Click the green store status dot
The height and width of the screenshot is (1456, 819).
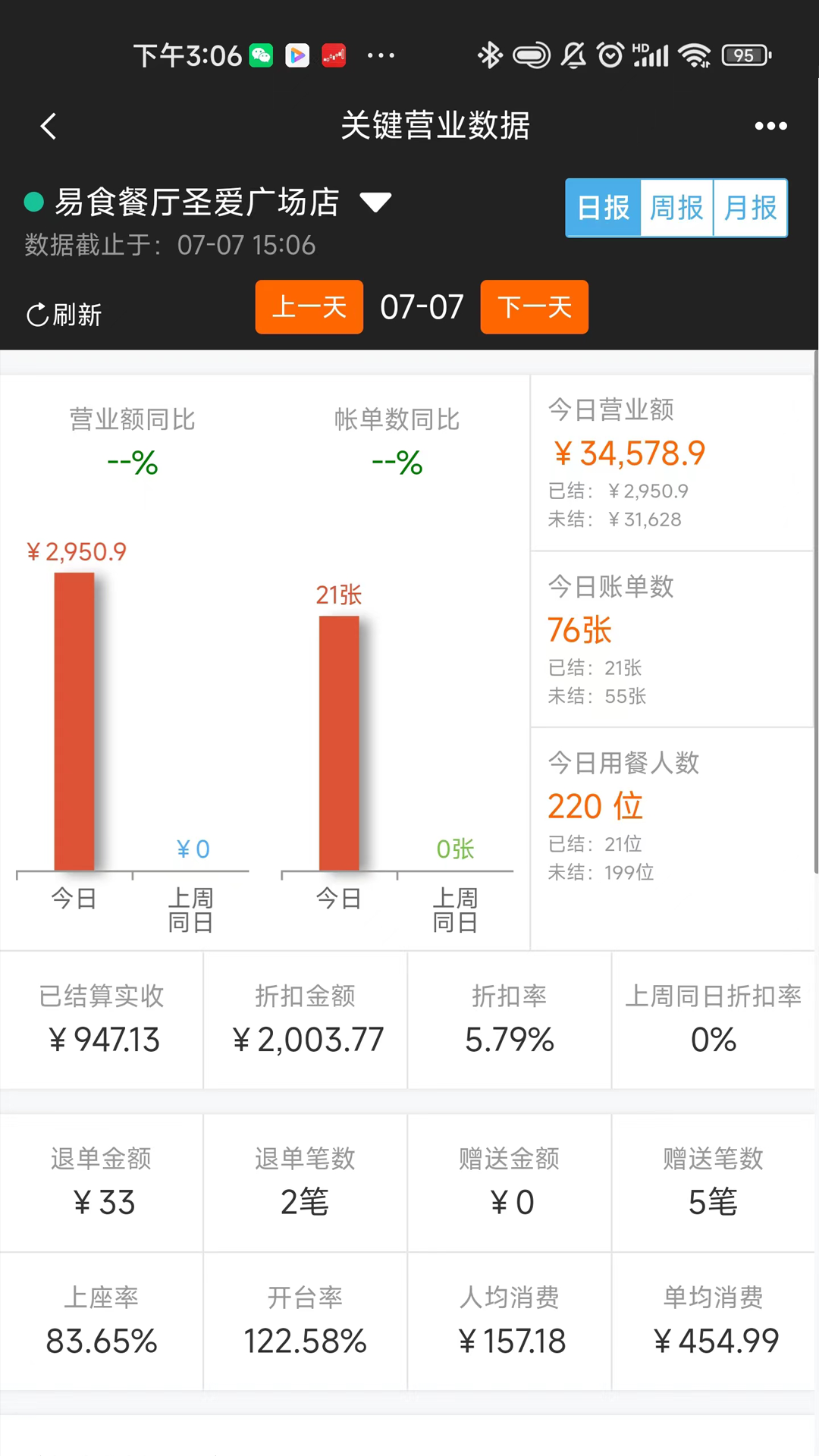pos(33,202)
